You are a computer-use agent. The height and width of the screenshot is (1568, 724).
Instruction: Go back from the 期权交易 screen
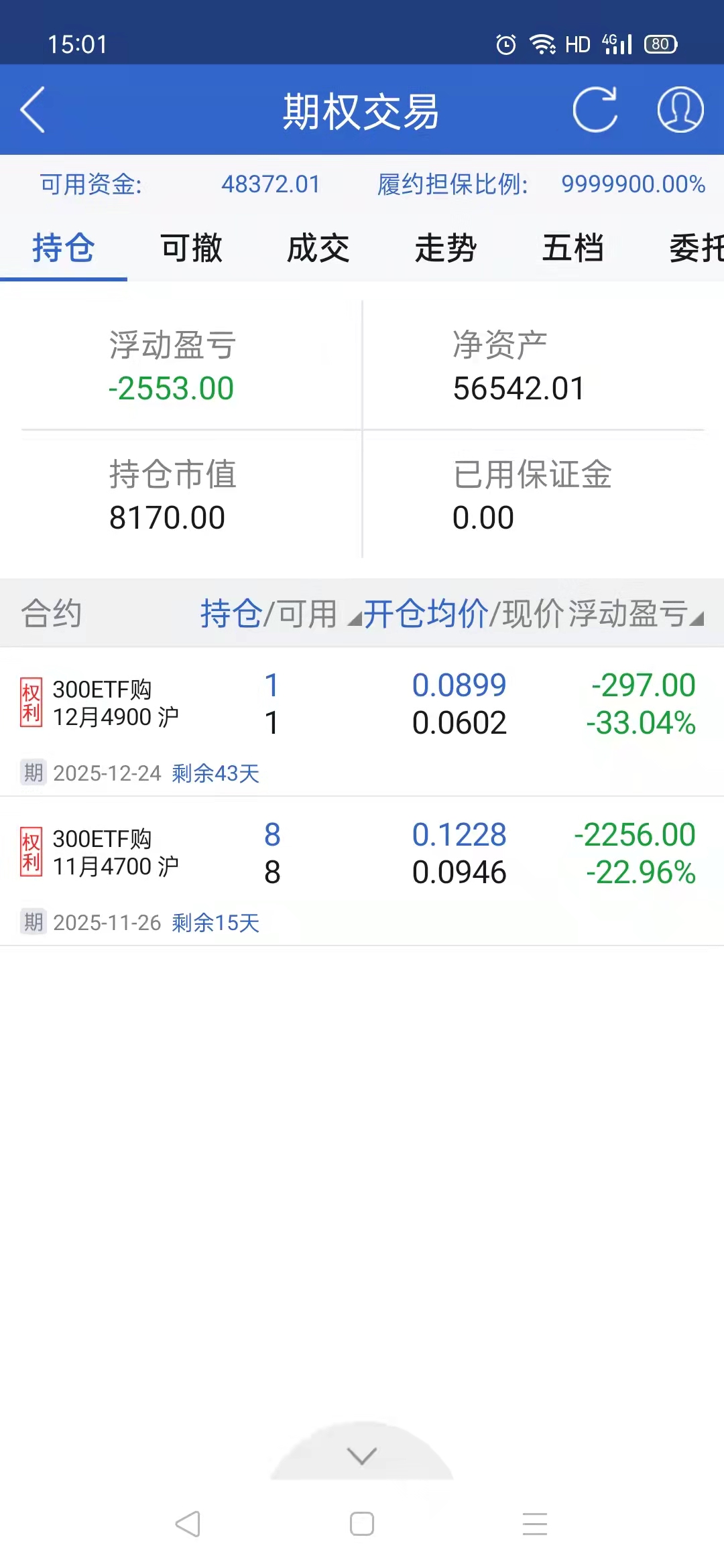[32, 110]
